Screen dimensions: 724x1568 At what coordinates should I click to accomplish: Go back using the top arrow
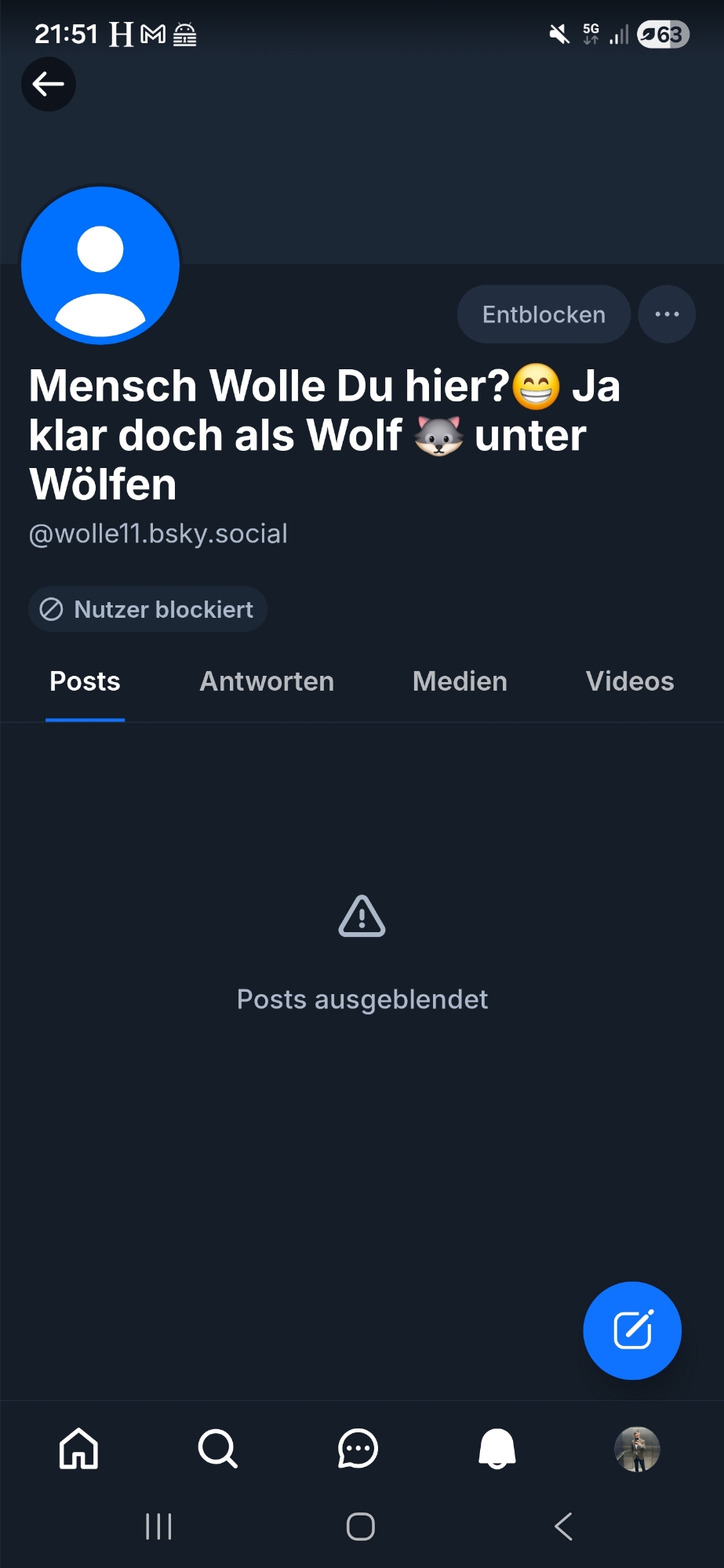[x=48, y=84]
